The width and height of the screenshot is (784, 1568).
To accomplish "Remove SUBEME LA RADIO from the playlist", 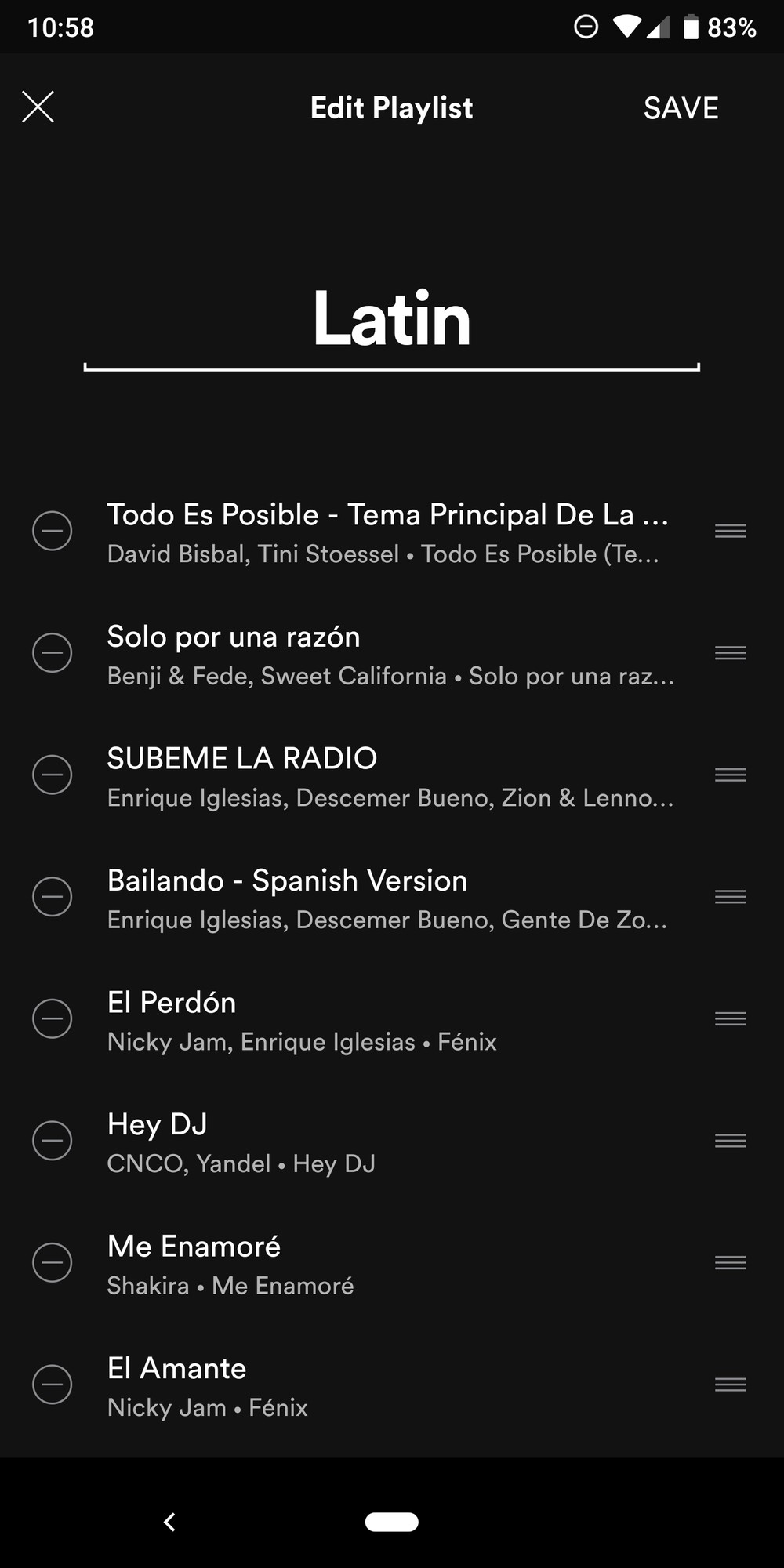I will (53, 775).
